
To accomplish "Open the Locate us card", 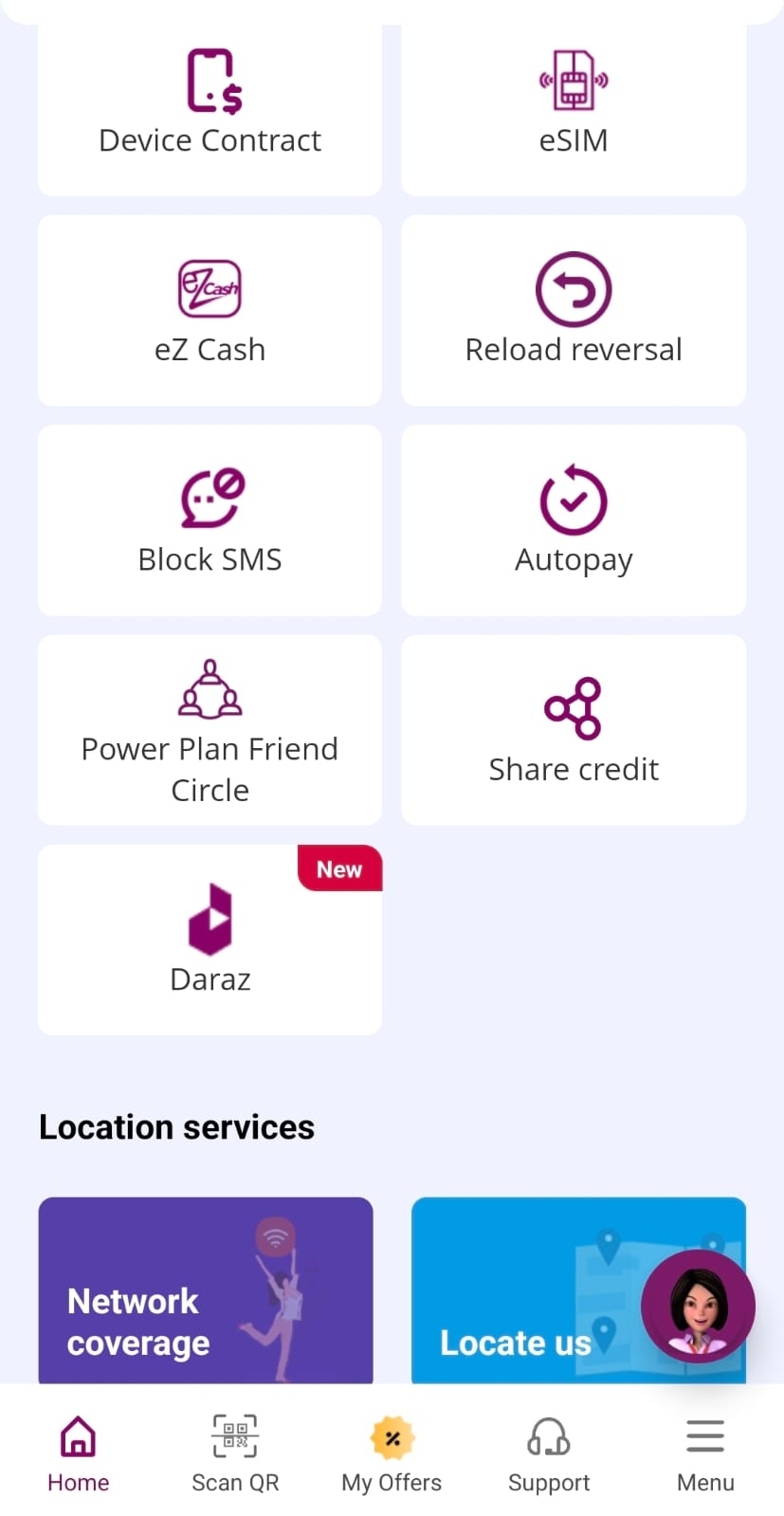I will click(578, 1290).
